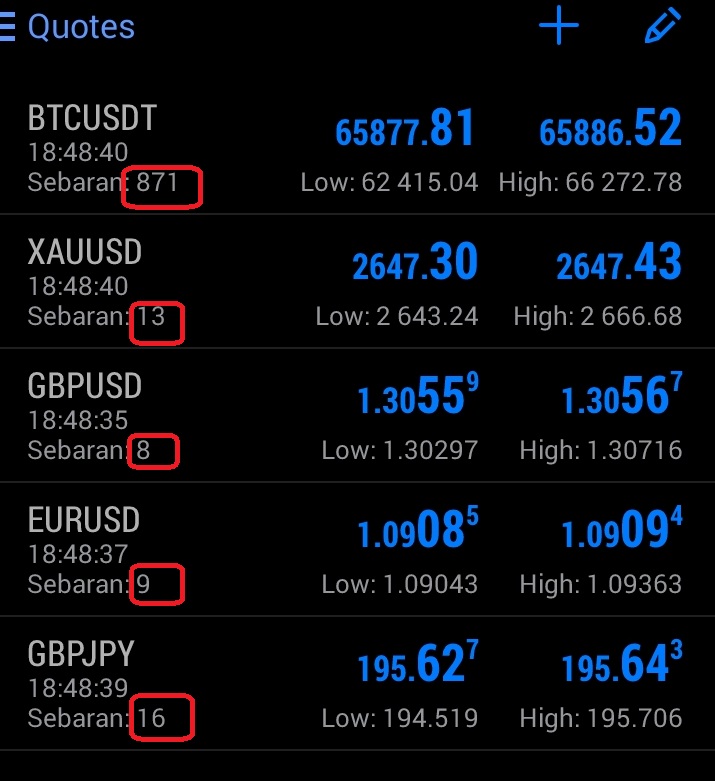The image size is (715, 781).
Task: Add a new symbol with plus icon
Action: [x=559, y=27]
